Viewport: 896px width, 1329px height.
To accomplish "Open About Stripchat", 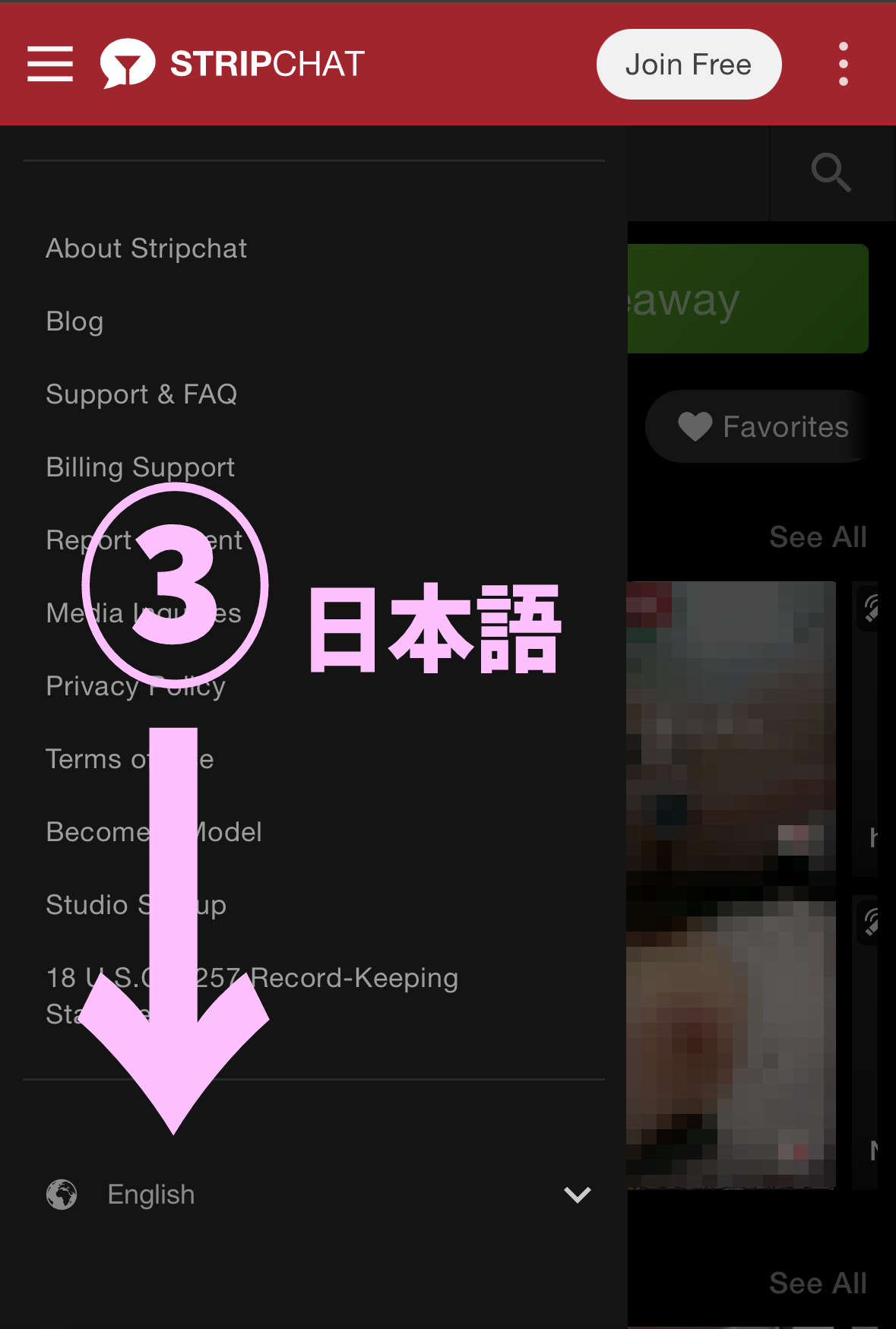I will click(x=147, y=248).
